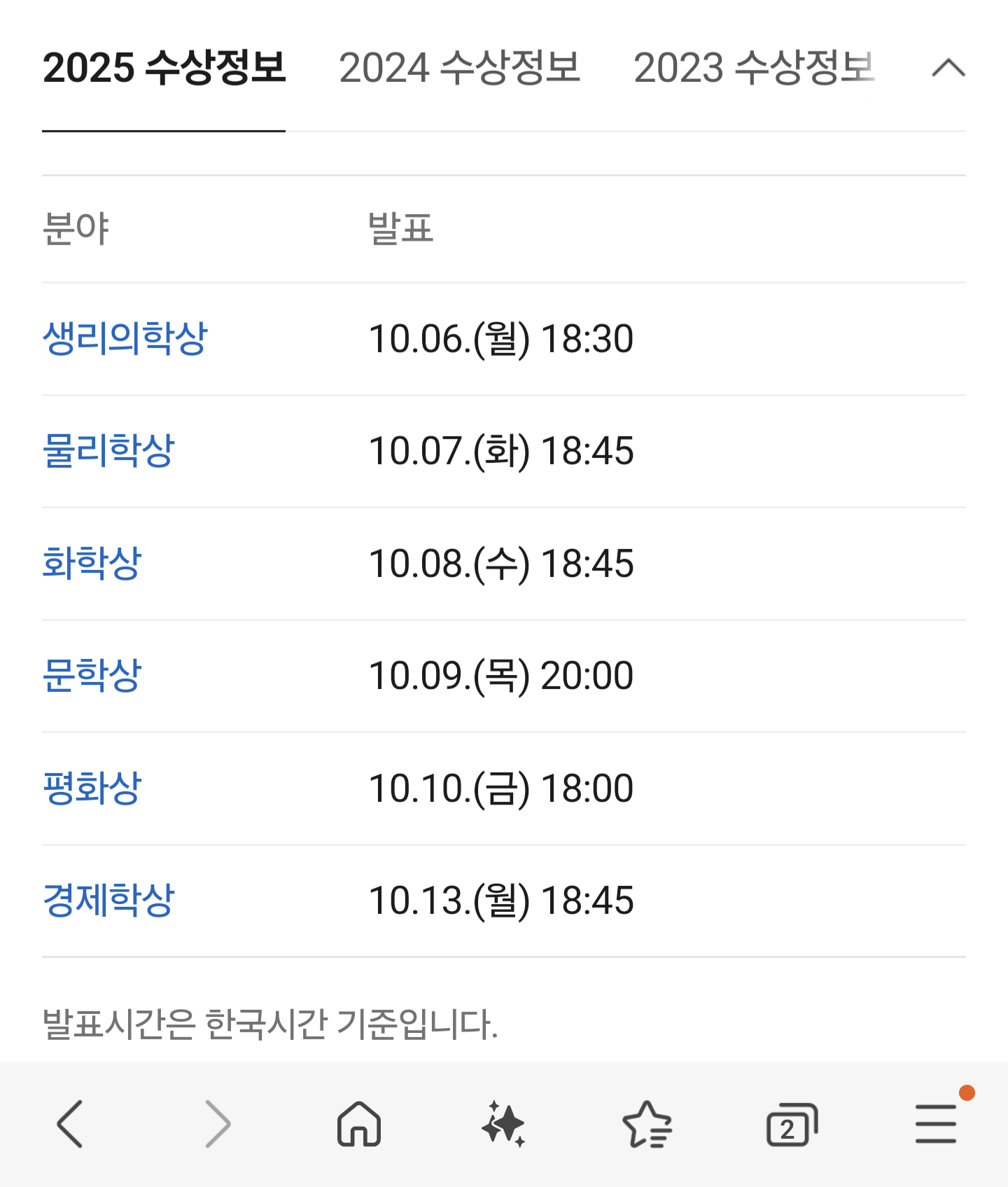Open the 평화상 link
This screenshot has width=1008, height=1187.
(92, 788)
